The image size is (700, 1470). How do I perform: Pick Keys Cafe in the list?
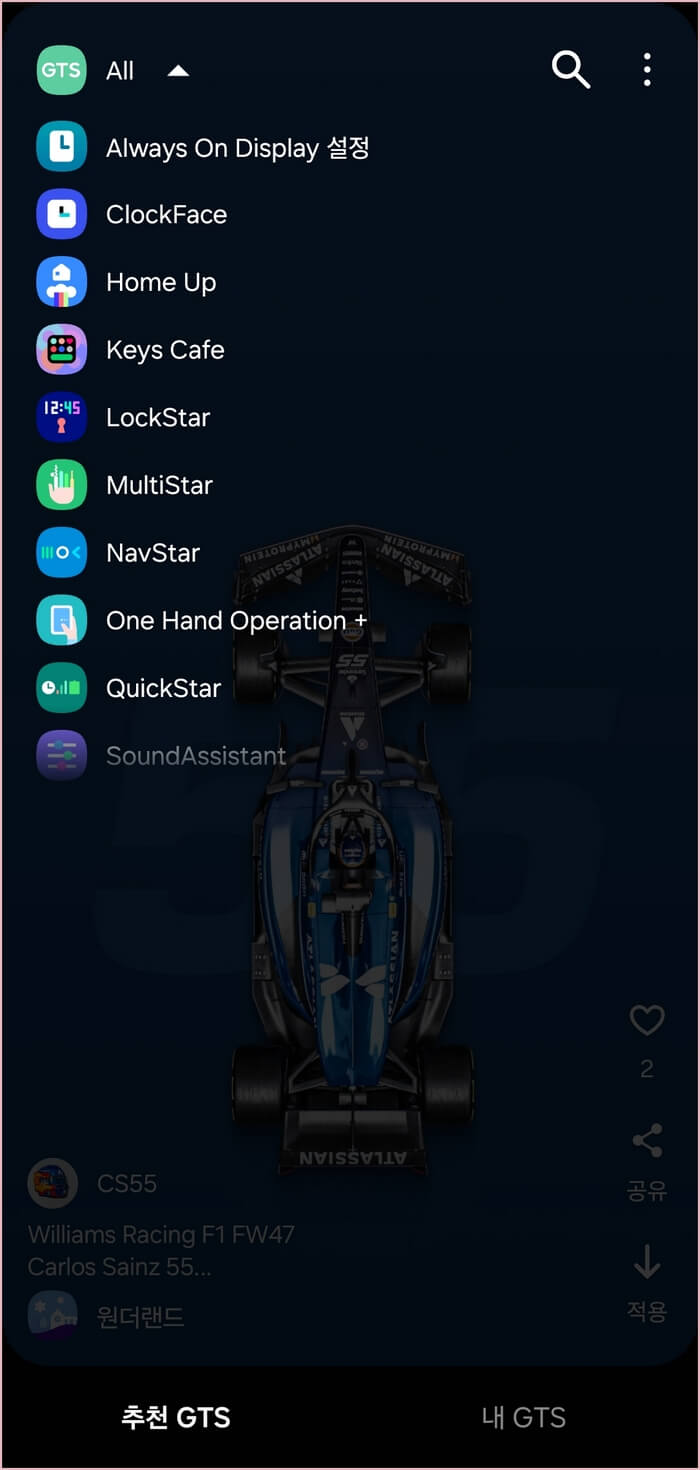click(165, 350)
